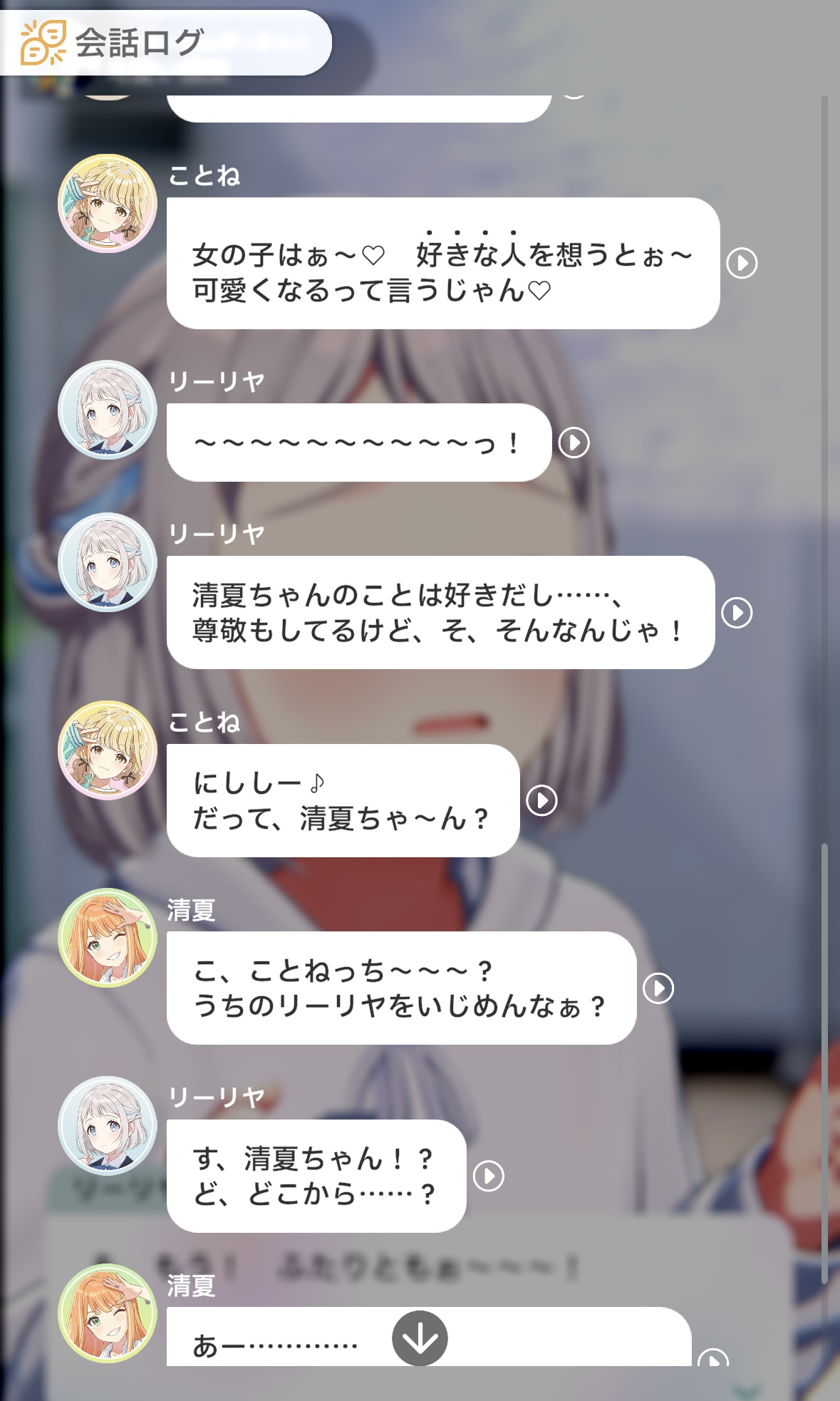The width and height of the screenshot is (840, 1401).
Task: Jump to bottom with the down-arrow button
Action: click(420, 1338)
